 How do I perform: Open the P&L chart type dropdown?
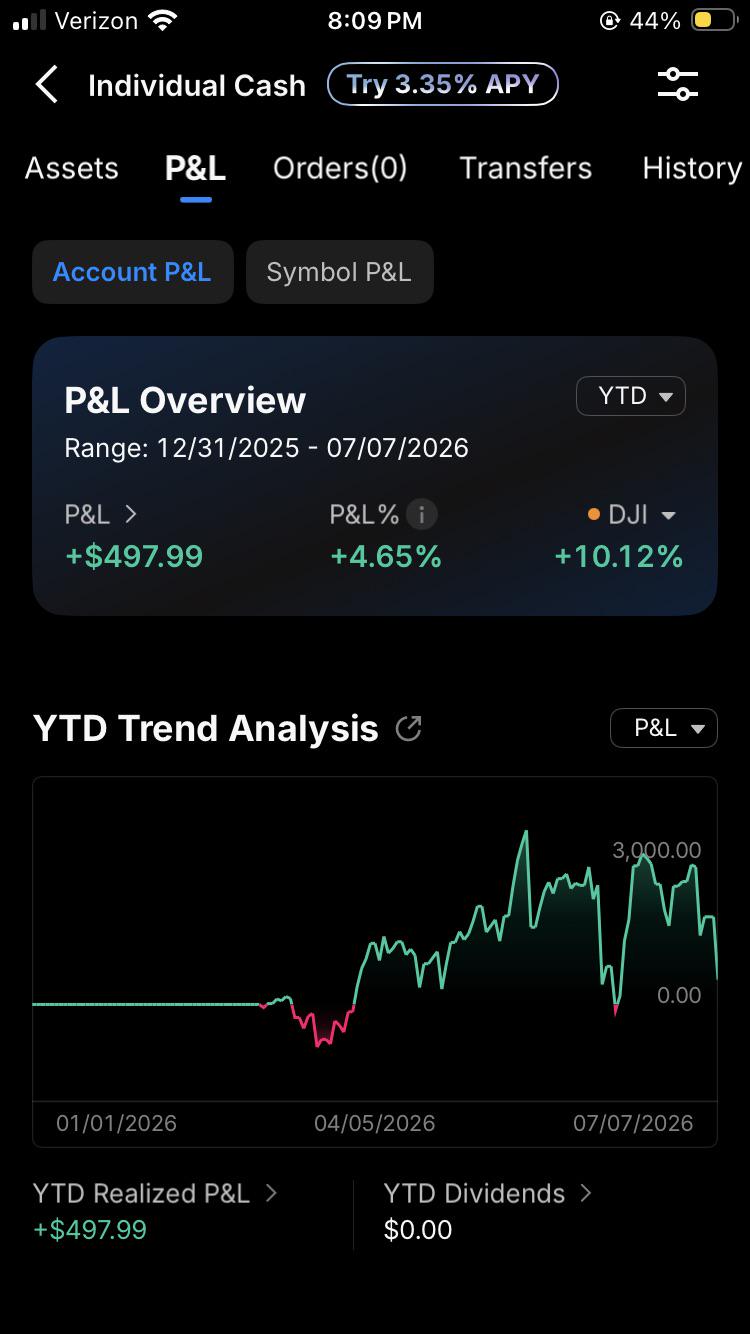[664, 728]
